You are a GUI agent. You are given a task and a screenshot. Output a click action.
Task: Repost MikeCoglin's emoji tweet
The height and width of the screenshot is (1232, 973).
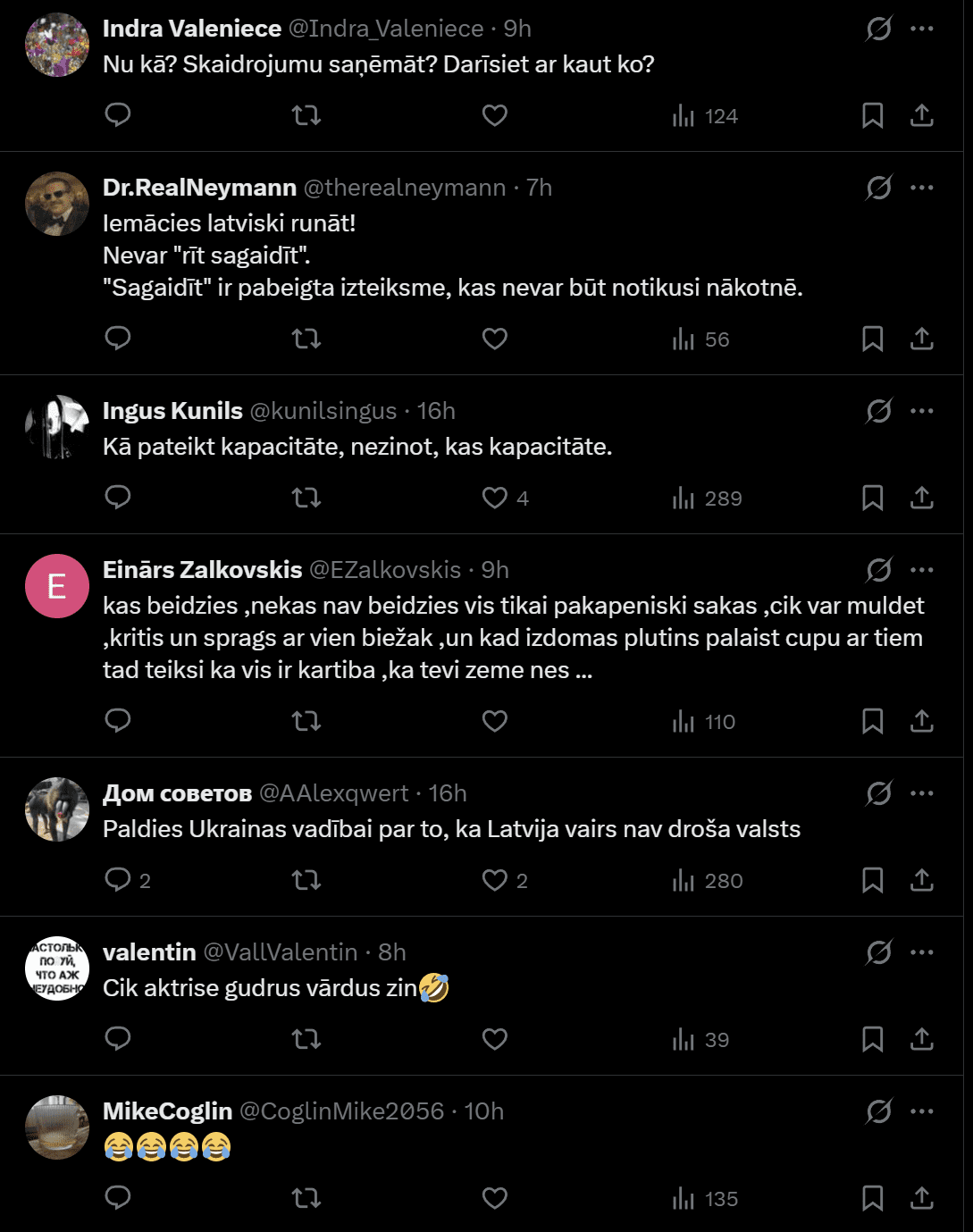click(x=306, y=1198)
